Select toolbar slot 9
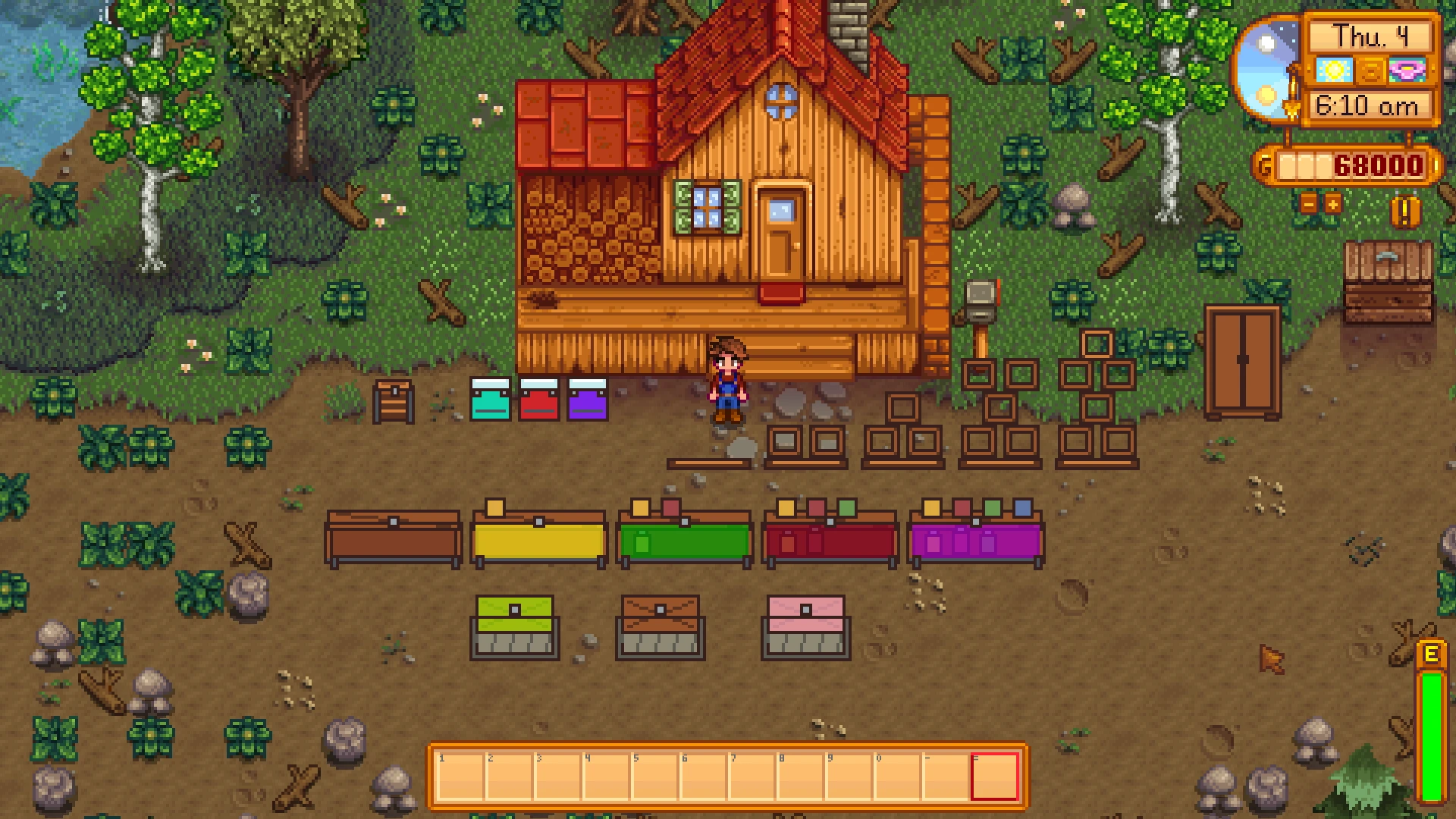Viewport: 1456px width, 819px height. point(849,776)
